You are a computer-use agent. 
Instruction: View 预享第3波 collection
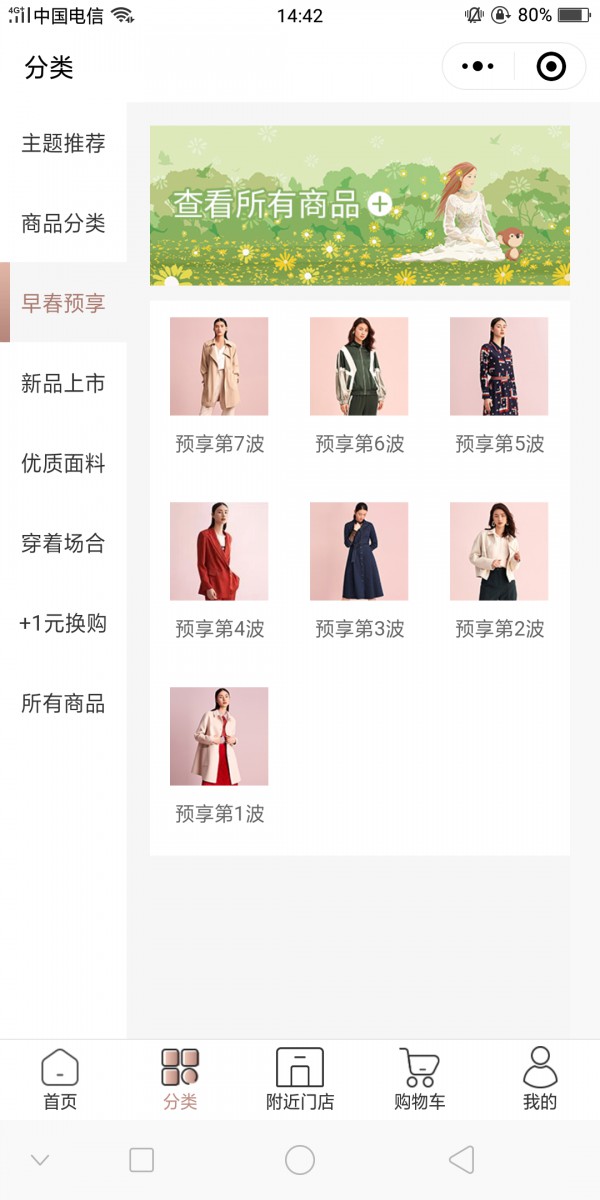tap(359, 567)
